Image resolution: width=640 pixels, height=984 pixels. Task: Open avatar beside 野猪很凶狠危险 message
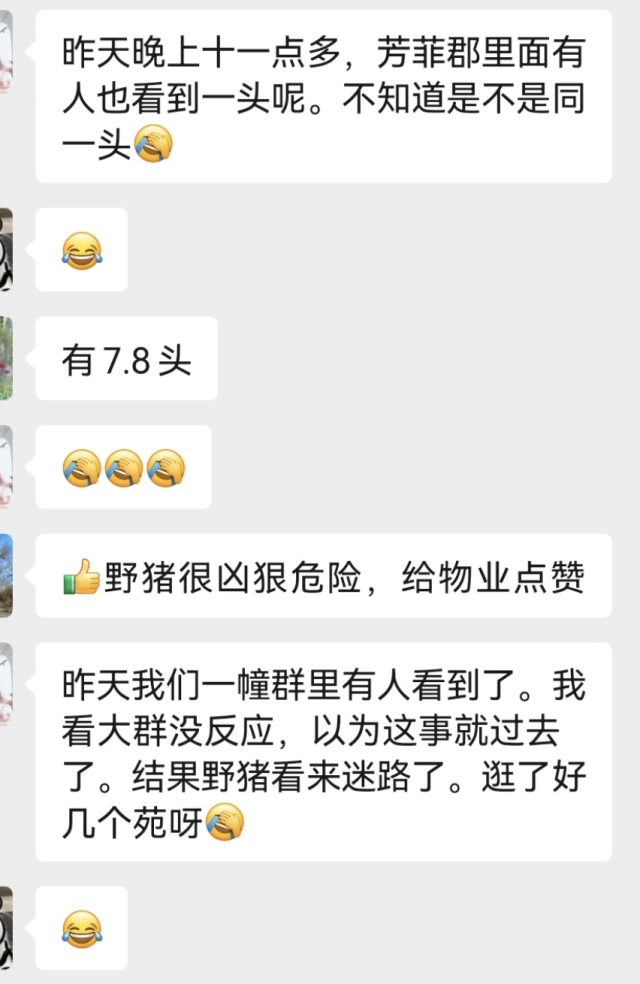point(5,576)
